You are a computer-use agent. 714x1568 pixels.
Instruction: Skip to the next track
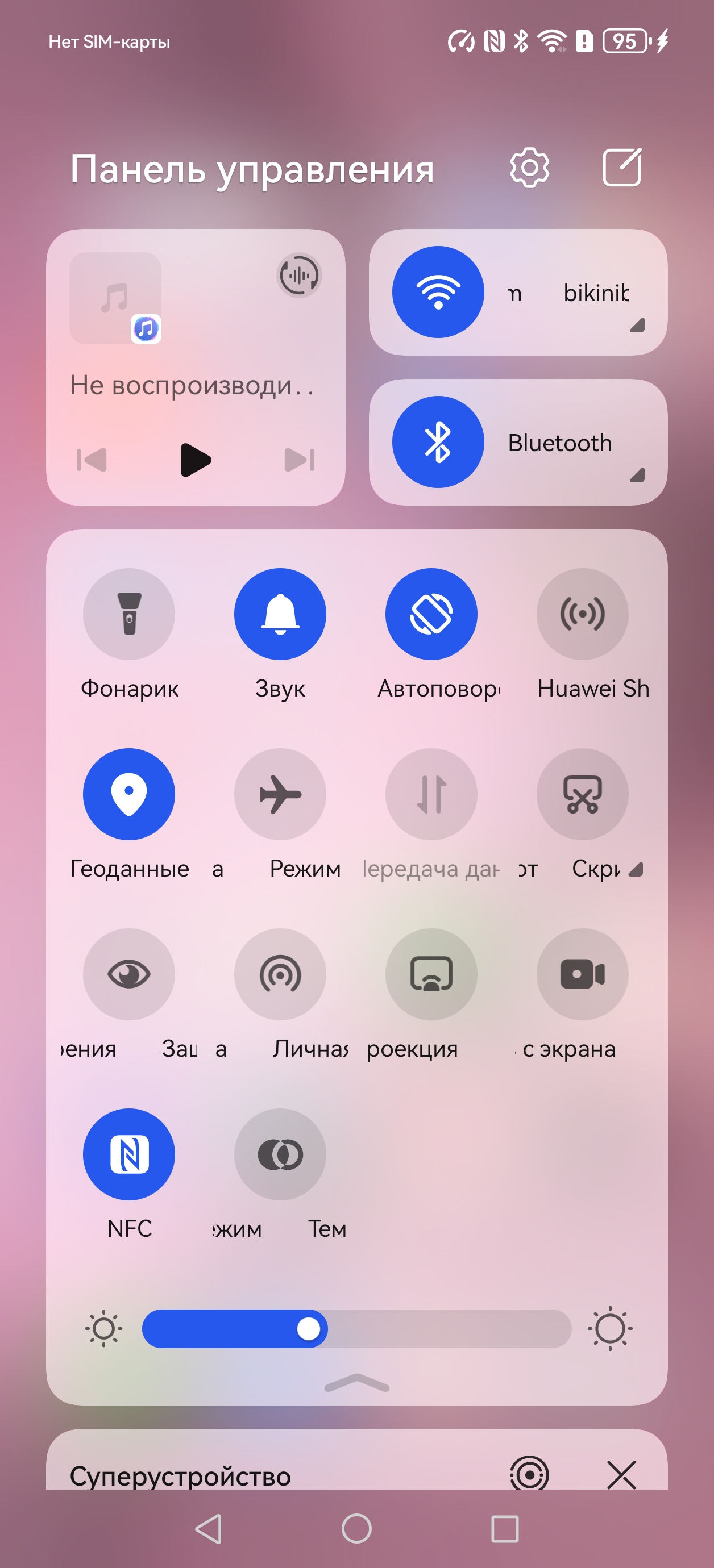(299, 460)
